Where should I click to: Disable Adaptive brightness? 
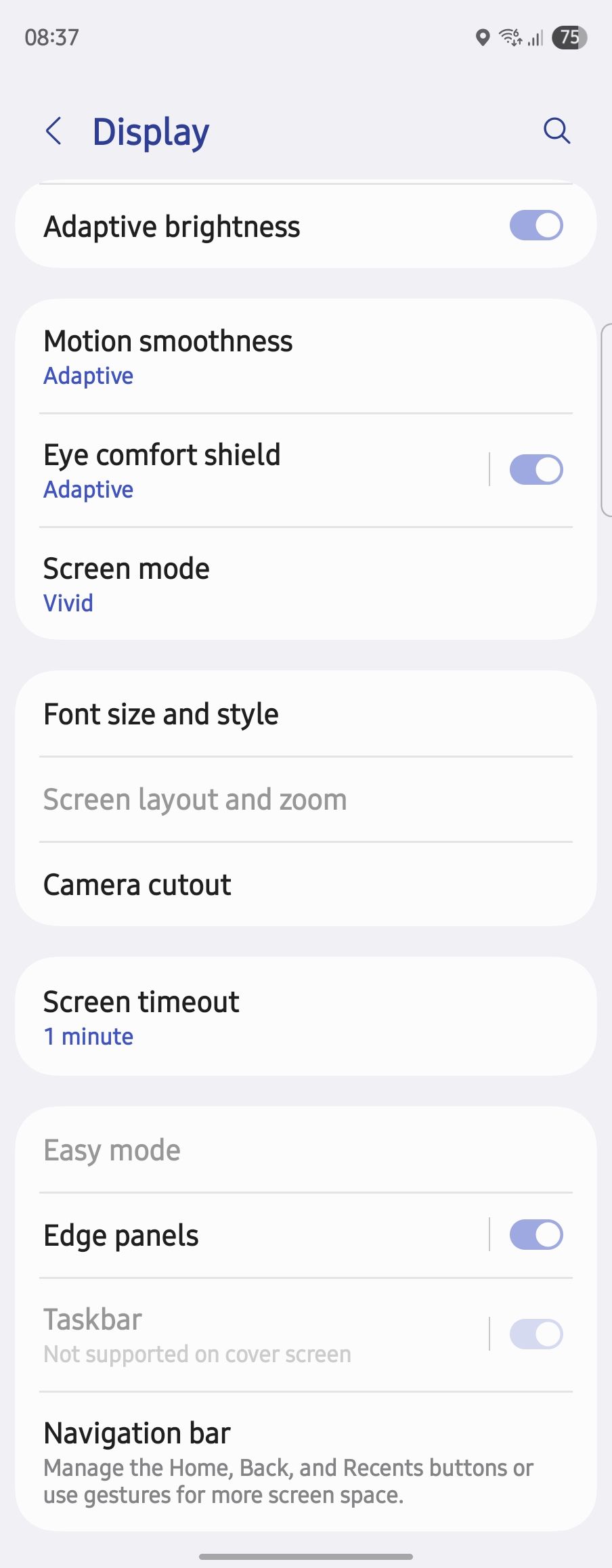(535, 226)
